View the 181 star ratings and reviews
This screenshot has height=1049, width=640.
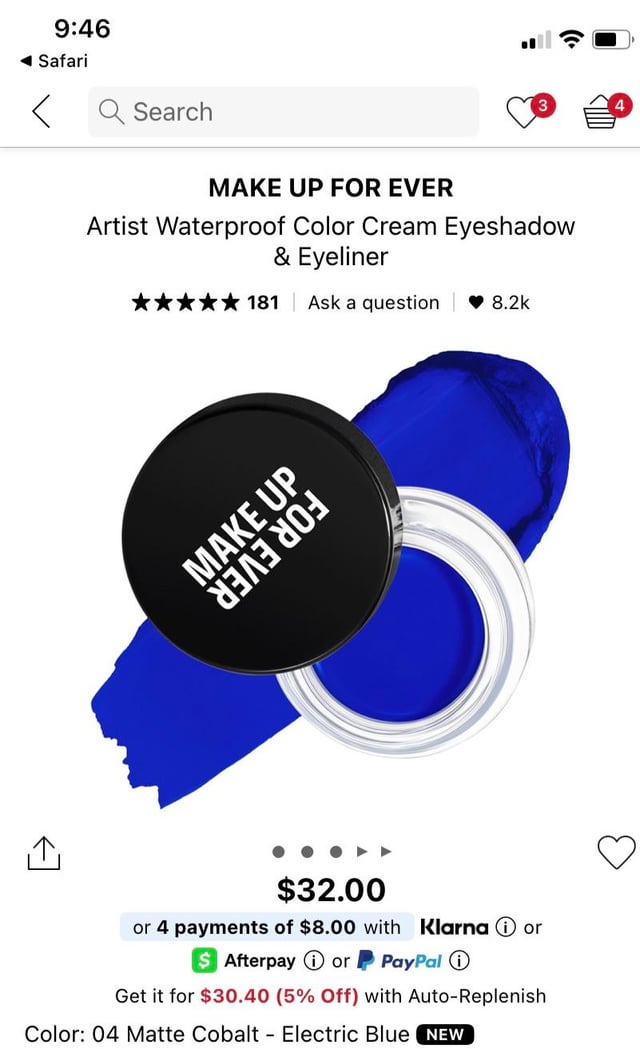point(205,302)
